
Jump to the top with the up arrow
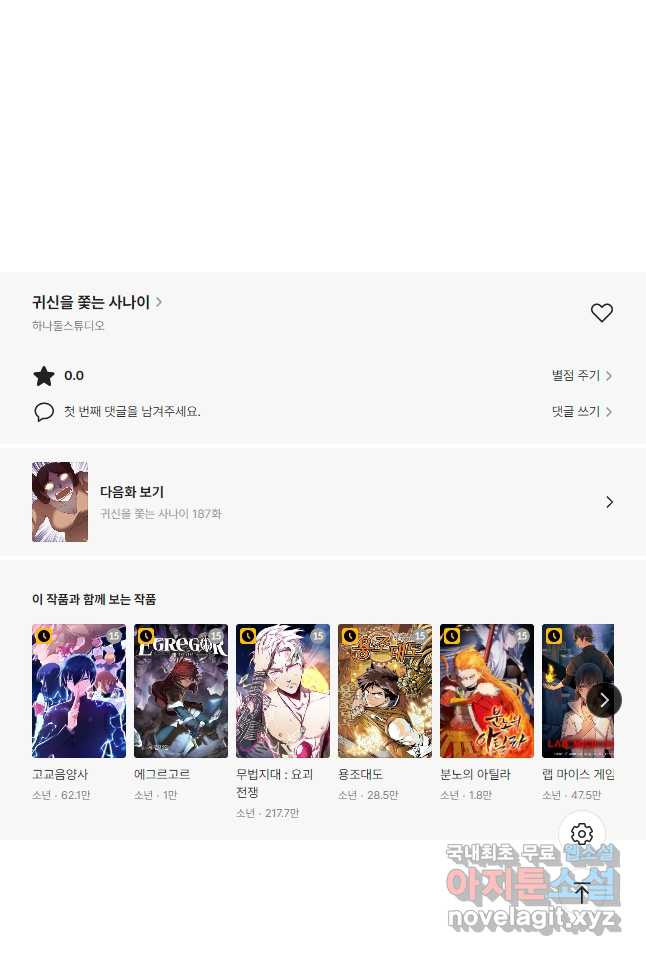pos(582,892)
